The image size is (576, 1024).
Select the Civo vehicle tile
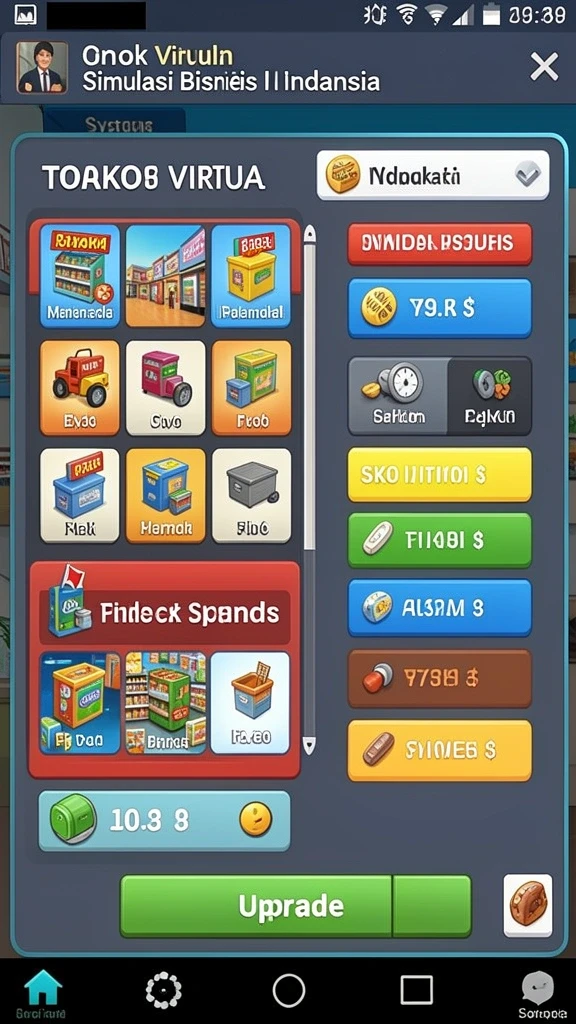pyautogui.click(x=165, y=387)
